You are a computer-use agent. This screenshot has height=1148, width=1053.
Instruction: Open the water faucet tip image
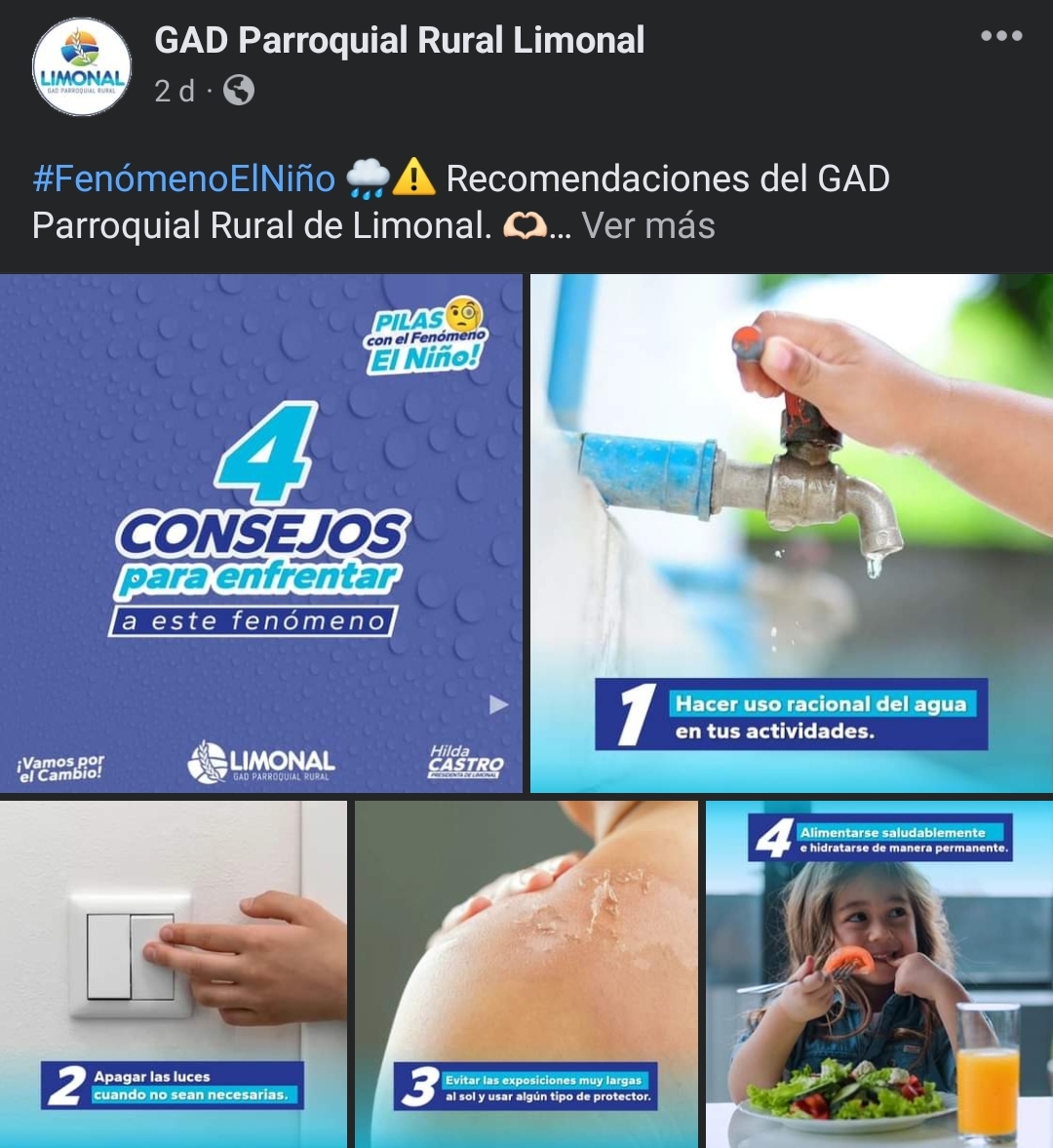(791, 533)
